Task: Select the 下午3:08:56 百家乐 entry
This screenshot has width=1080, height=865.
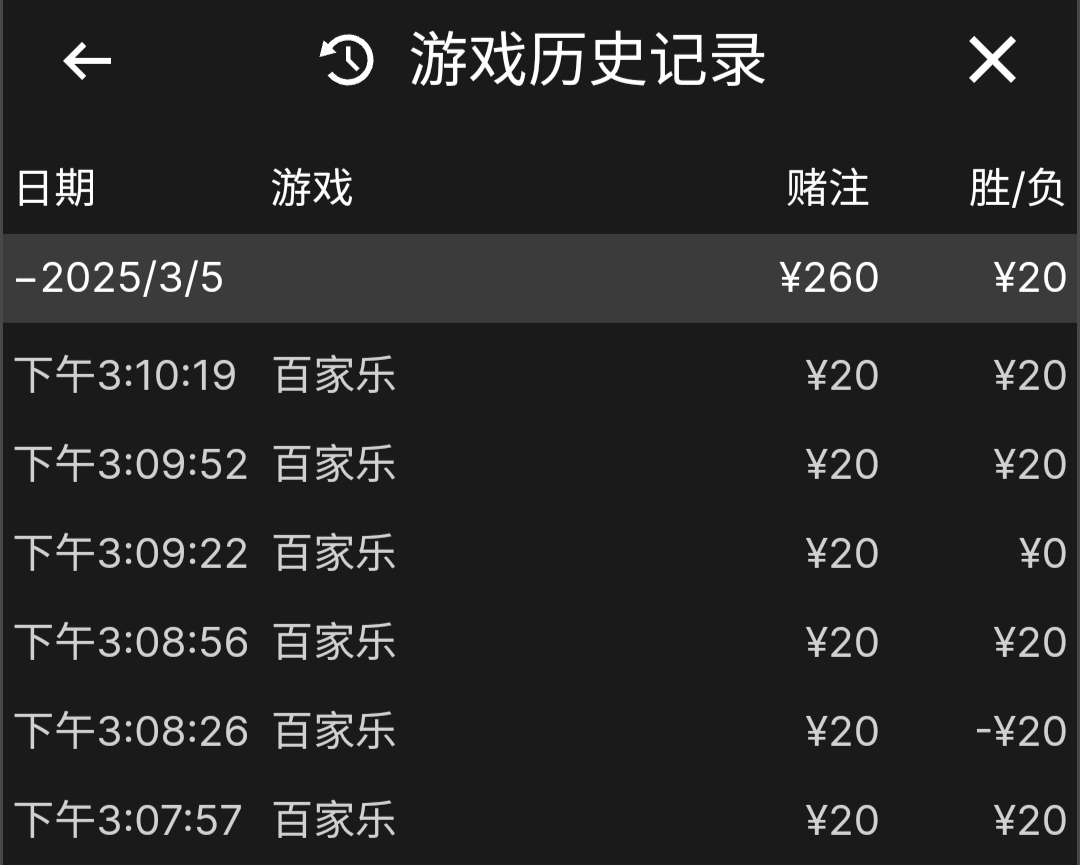Action: pos(540,642)
